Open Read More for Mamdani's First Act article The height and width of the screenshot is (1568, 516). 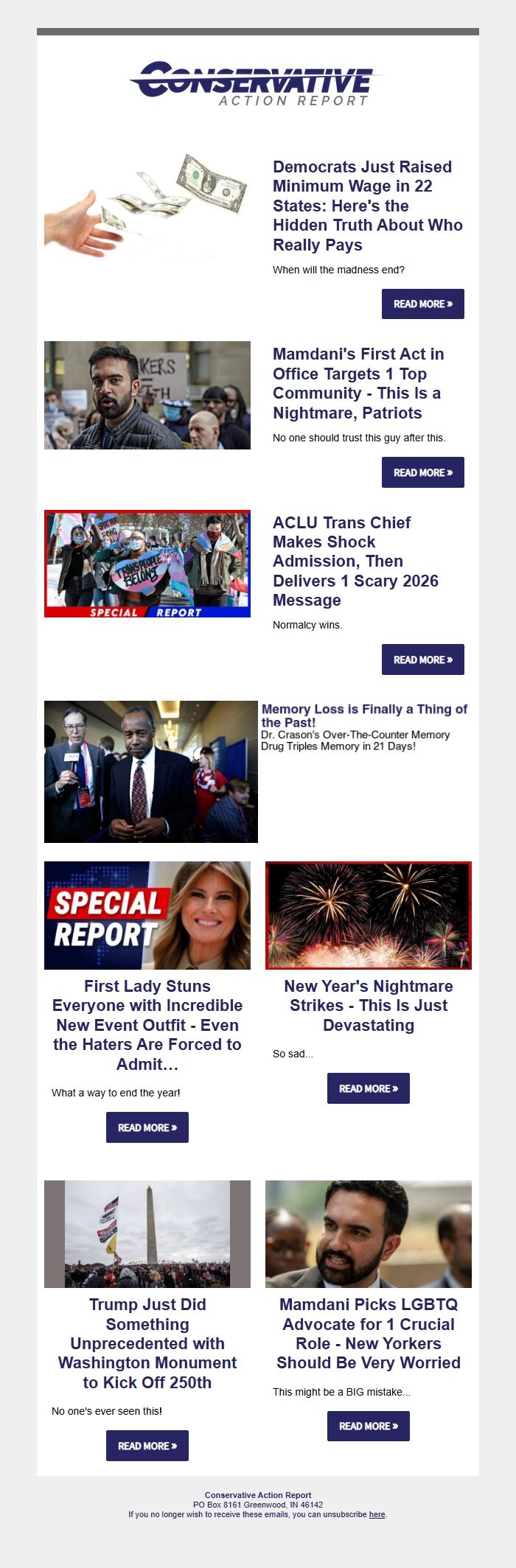422,472
